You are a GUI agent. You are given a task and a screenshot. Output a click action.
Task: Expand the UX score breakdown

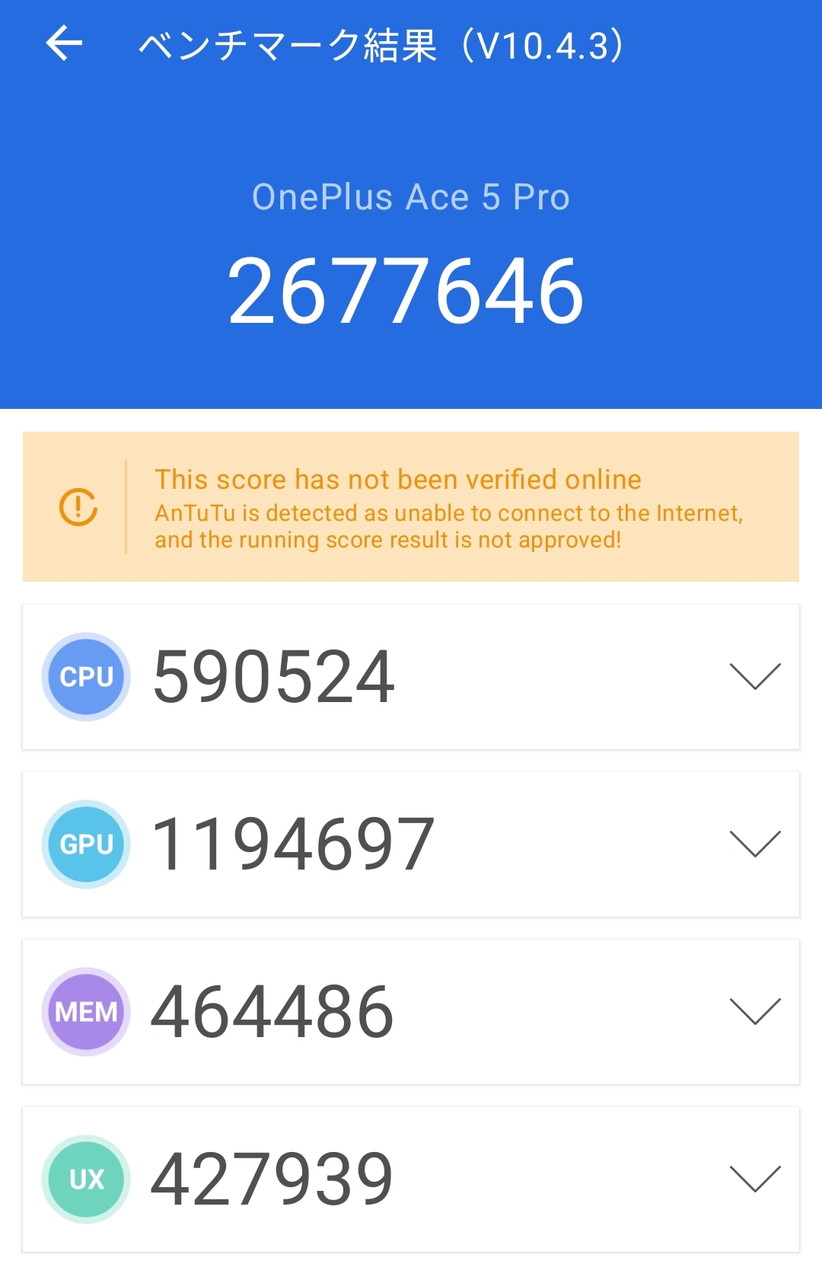[755, 1179]
